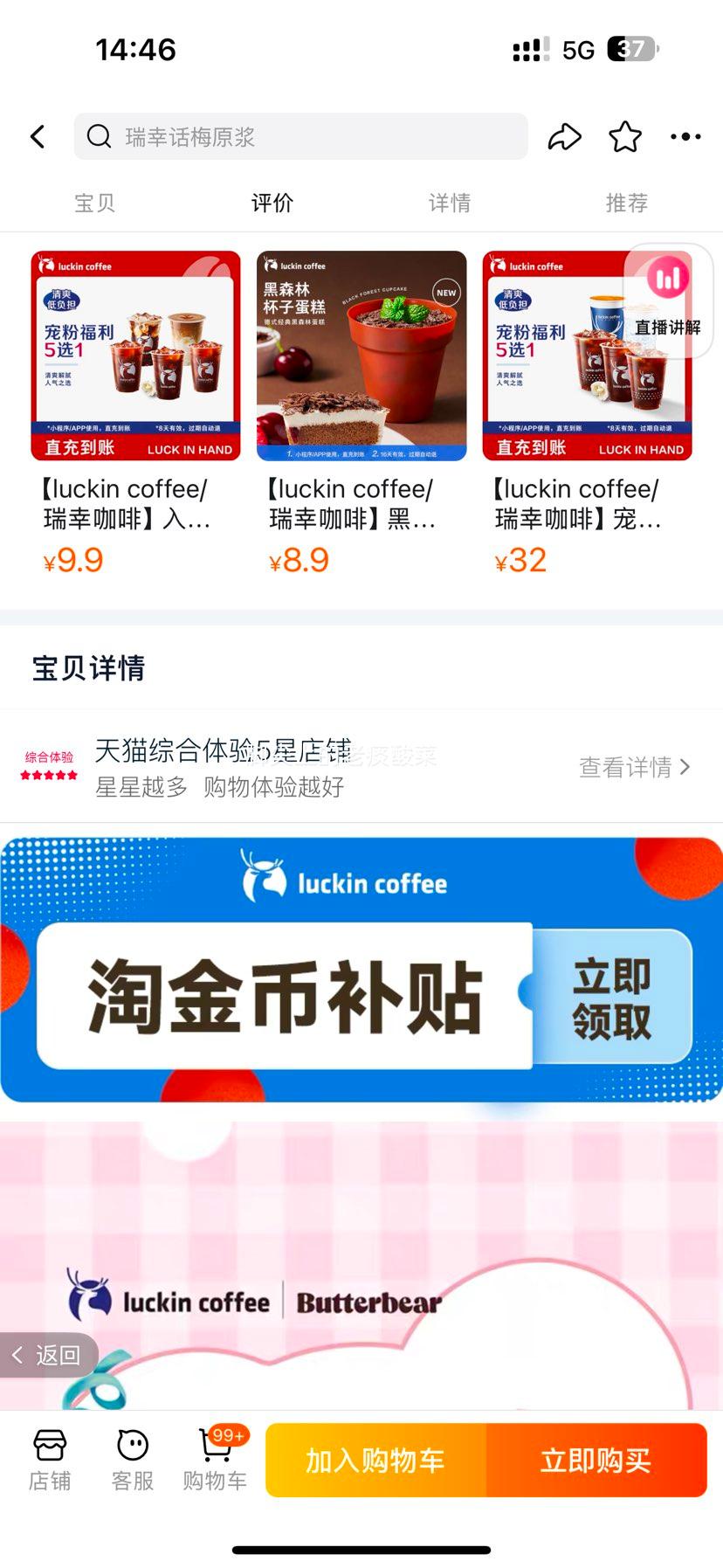
Task: Toggle the star icon to favorite this item
Action: (625, 136)
